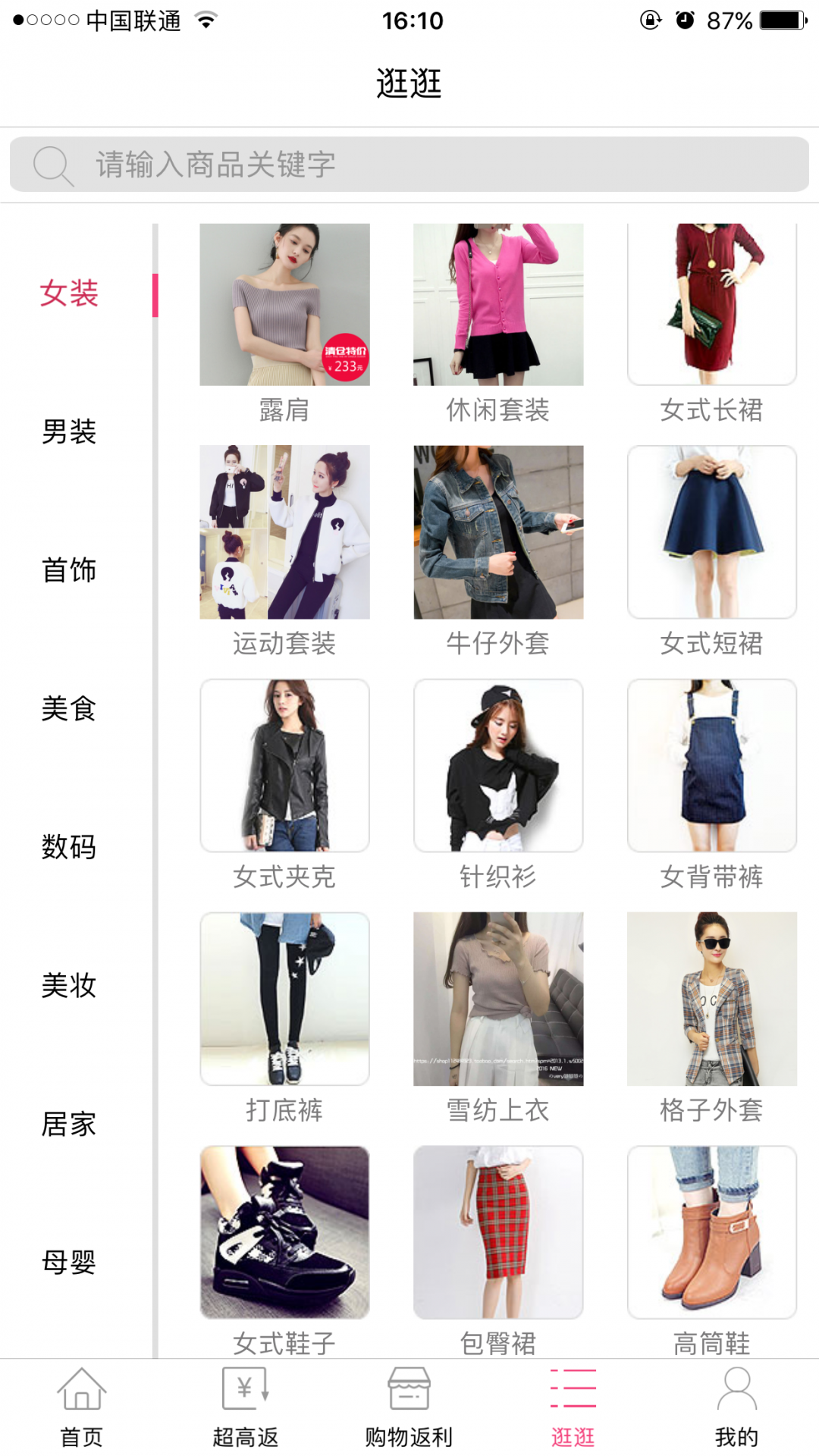
Task: Switch to the 母婴 category
Action: [69, 1263]
